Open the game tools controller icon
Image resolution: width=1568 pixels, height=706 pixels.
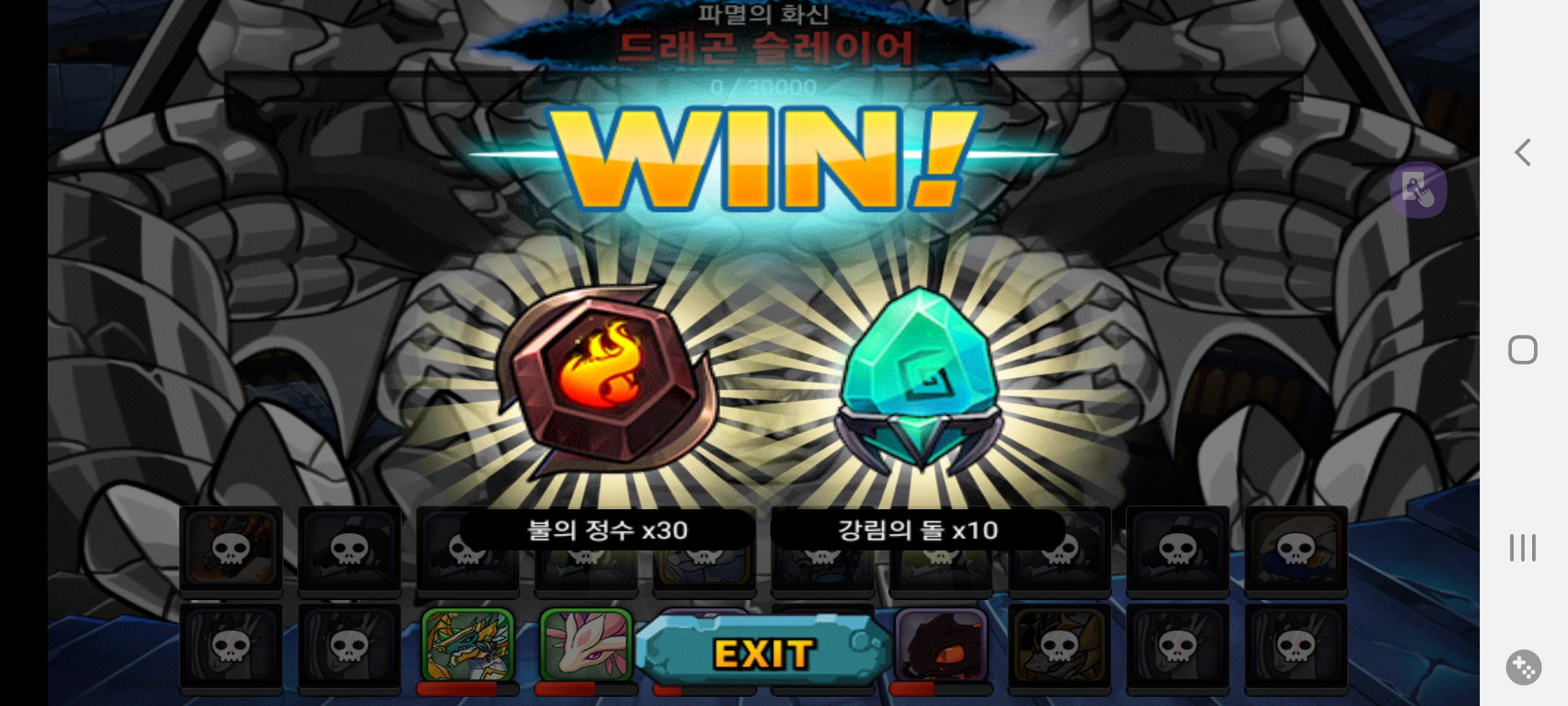coord(1524,667)
